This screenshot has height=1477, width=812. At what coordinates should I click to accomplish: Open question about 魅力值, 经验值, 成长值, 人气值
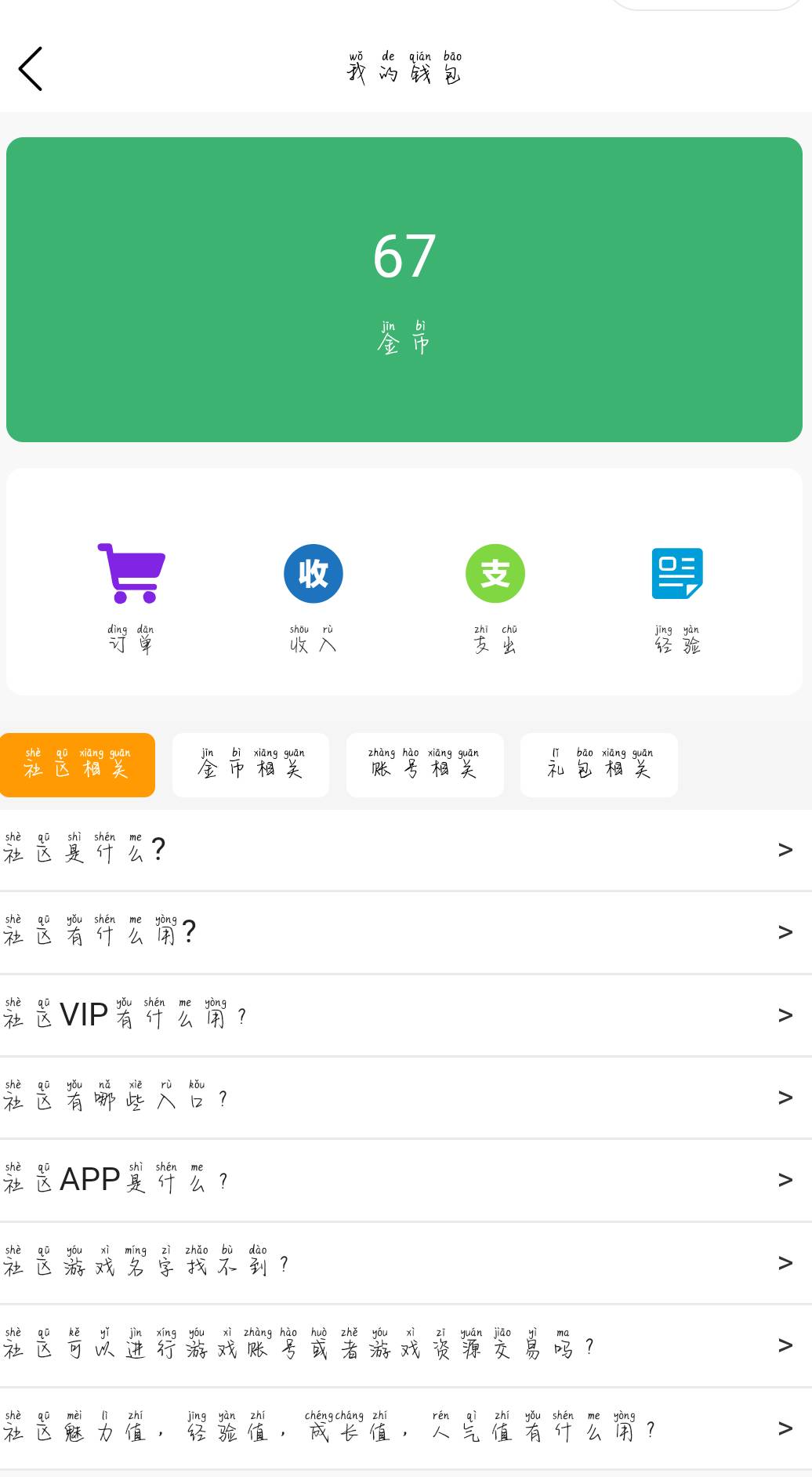(406, 1428)
